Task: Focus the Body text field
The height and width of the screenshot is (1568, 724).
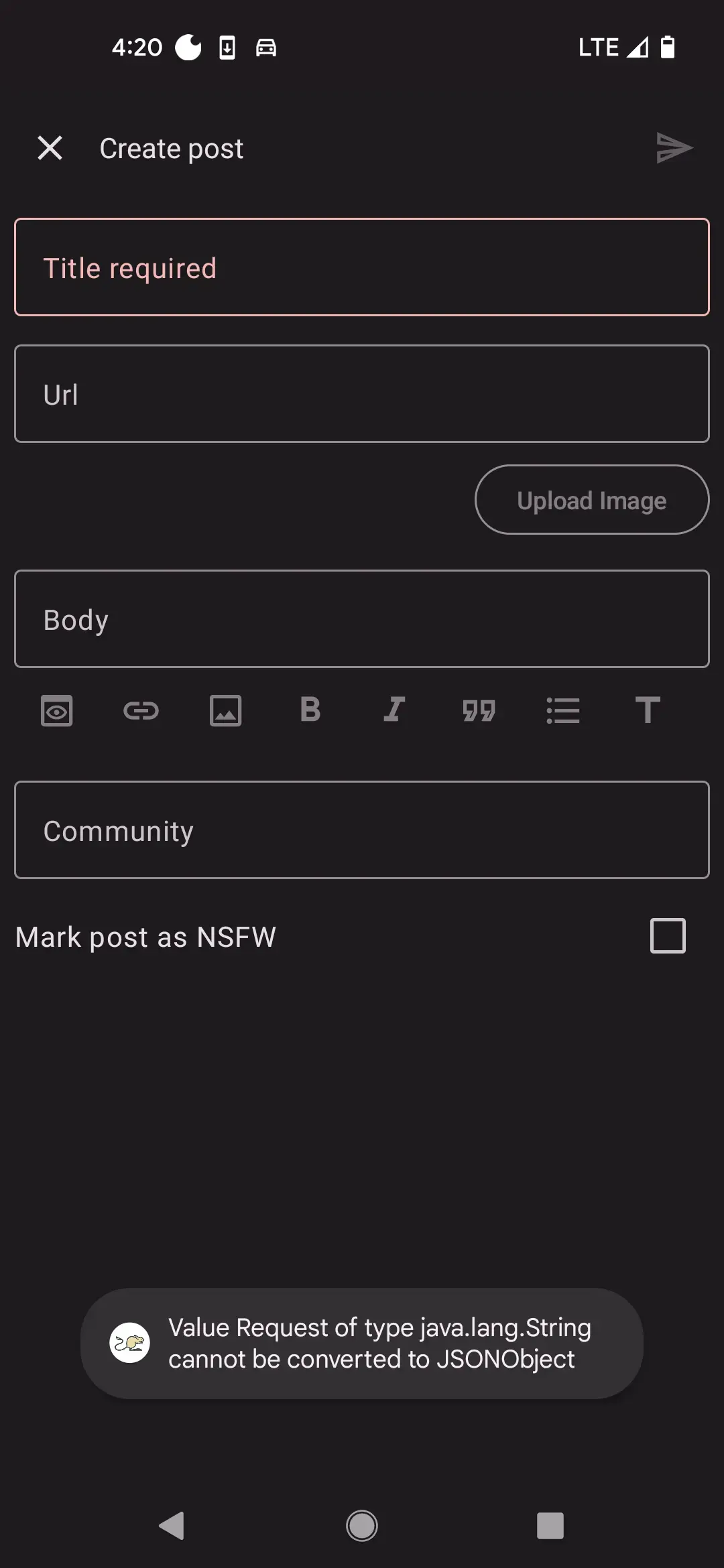Action: pos(362,619)
